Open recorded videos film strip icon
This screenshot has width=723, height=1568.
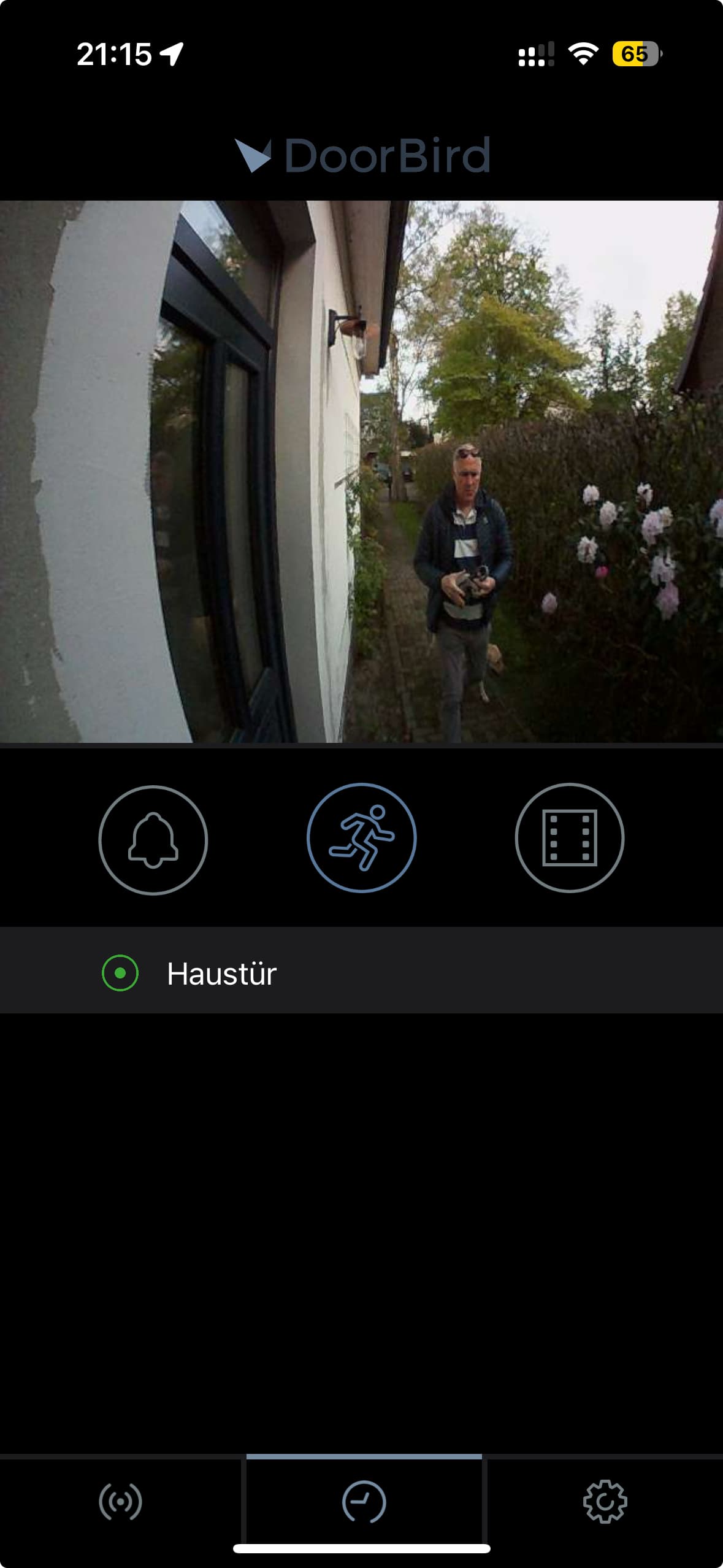569,838
